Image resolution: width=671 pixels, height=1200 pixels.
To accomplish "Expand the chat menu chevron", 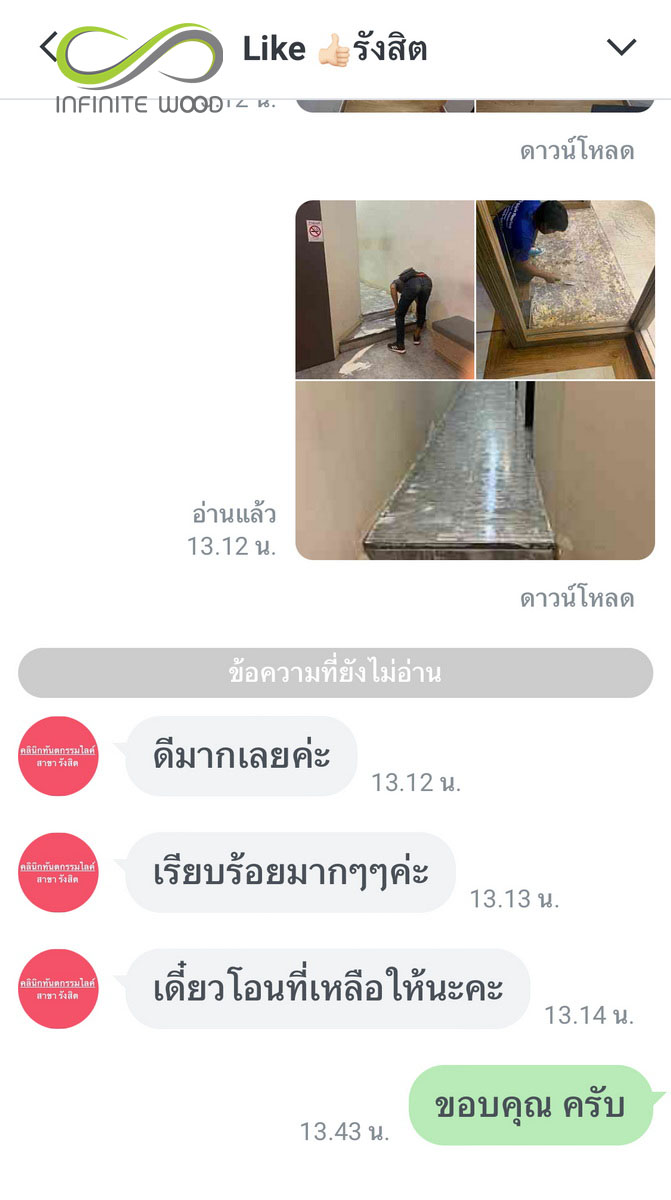I will click(x=622, y=48).
